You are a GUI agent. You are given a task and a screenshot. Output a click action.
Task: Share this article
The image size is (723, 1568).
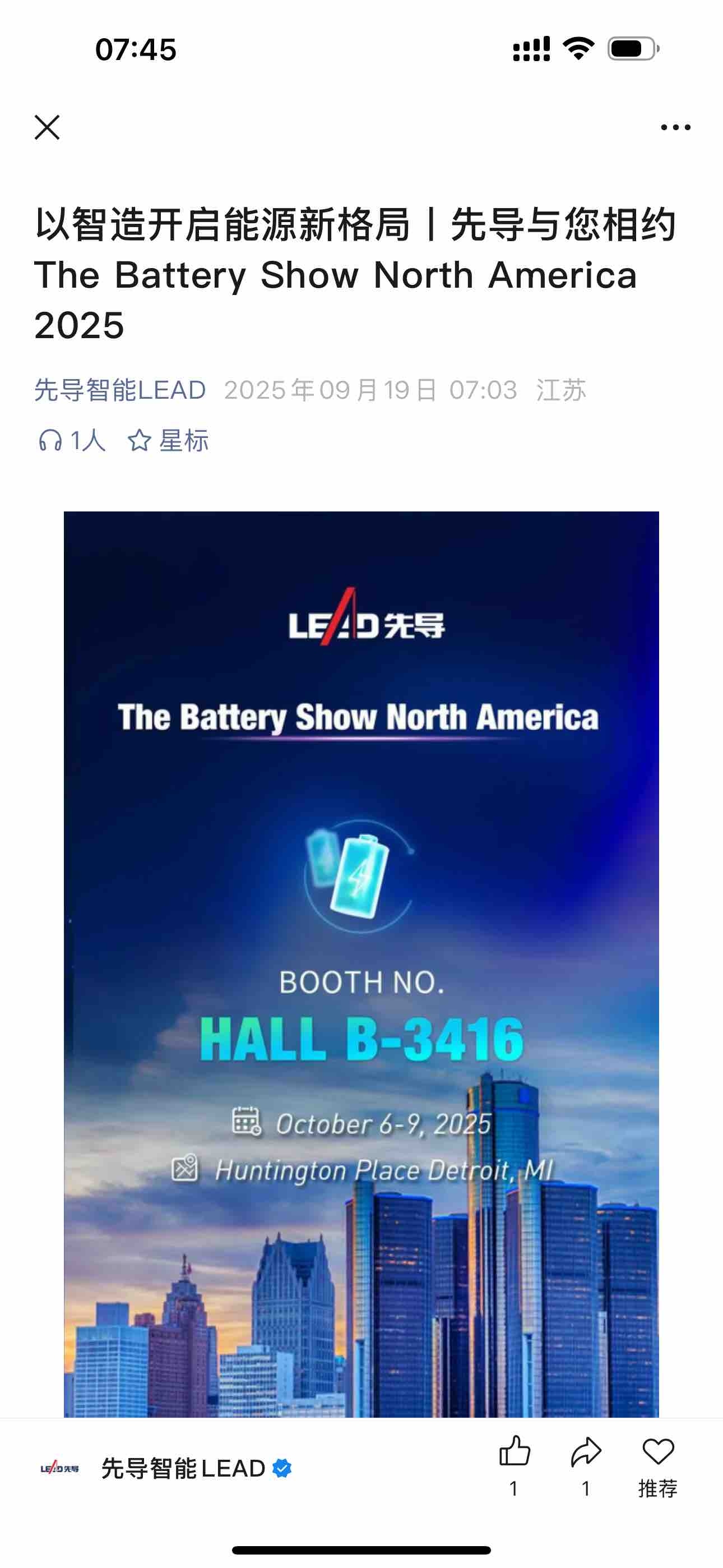586,1454
